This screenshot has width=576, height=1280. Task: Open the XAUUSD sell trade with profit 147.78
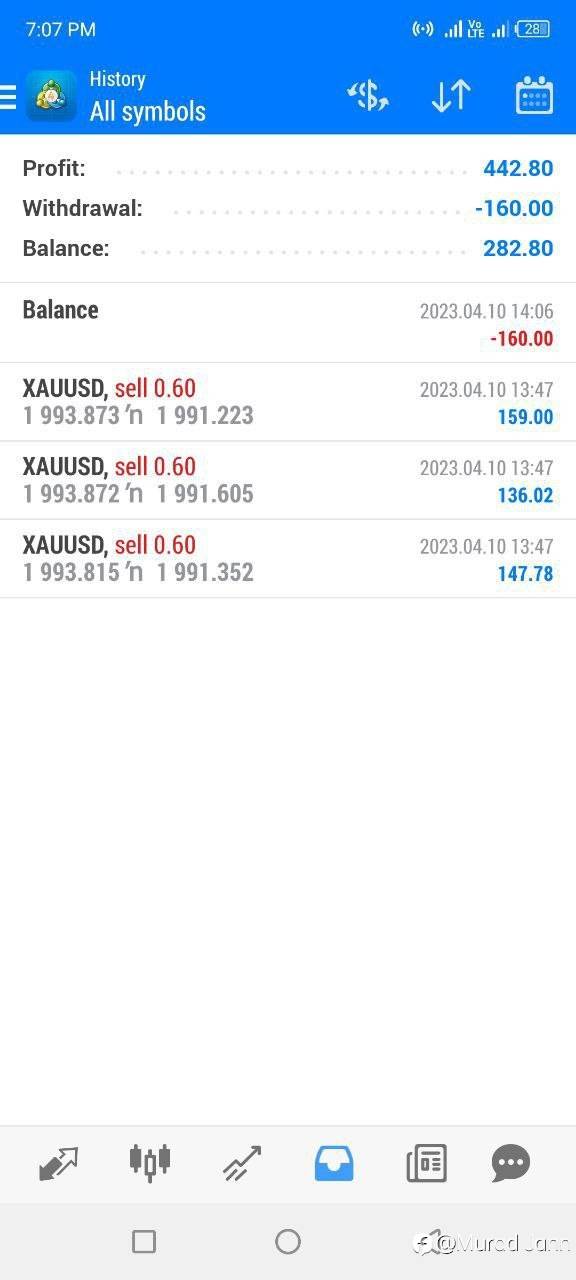pos(288,559)
